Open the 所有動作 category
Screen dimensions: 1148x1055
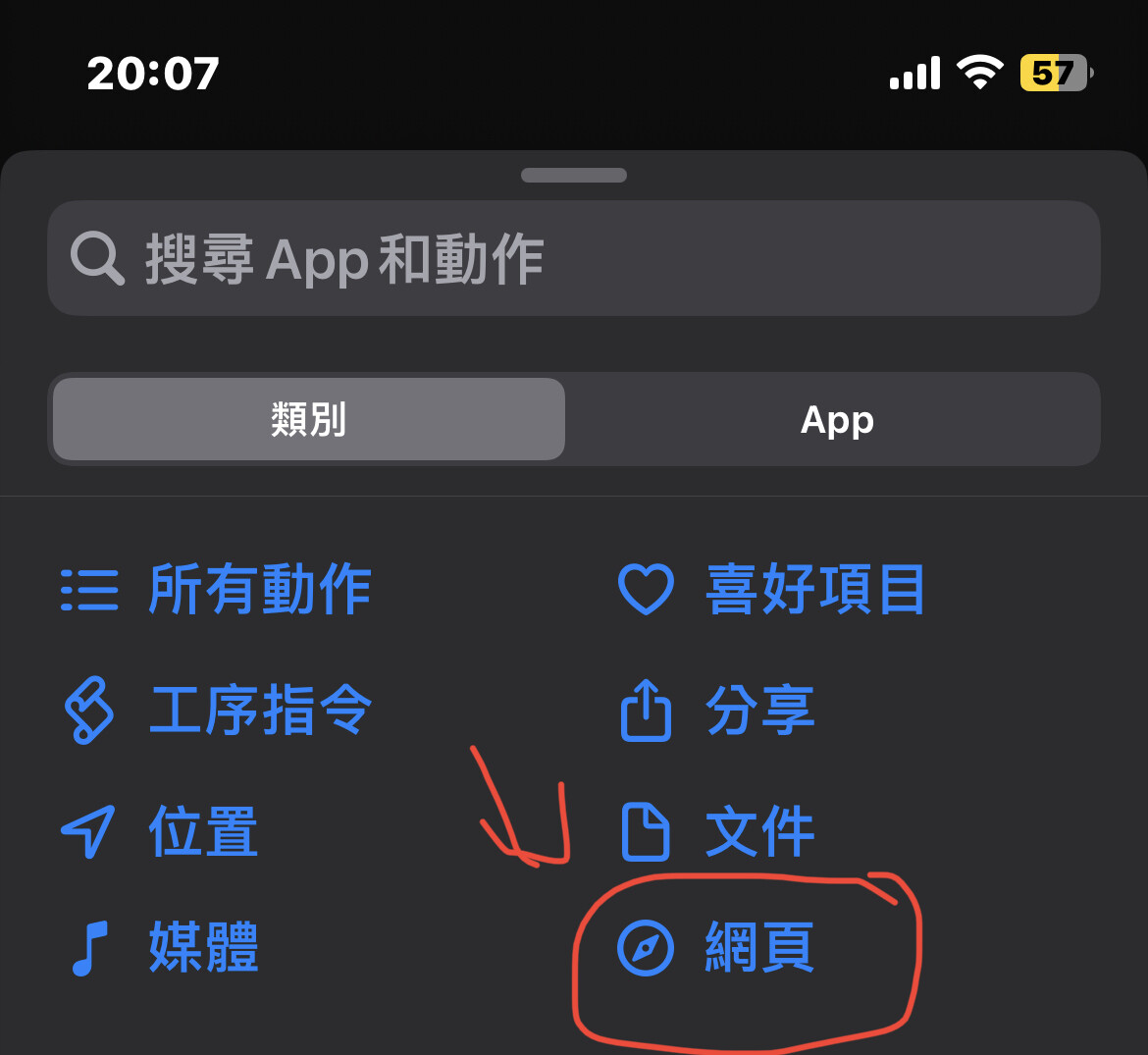coord(218,590)
